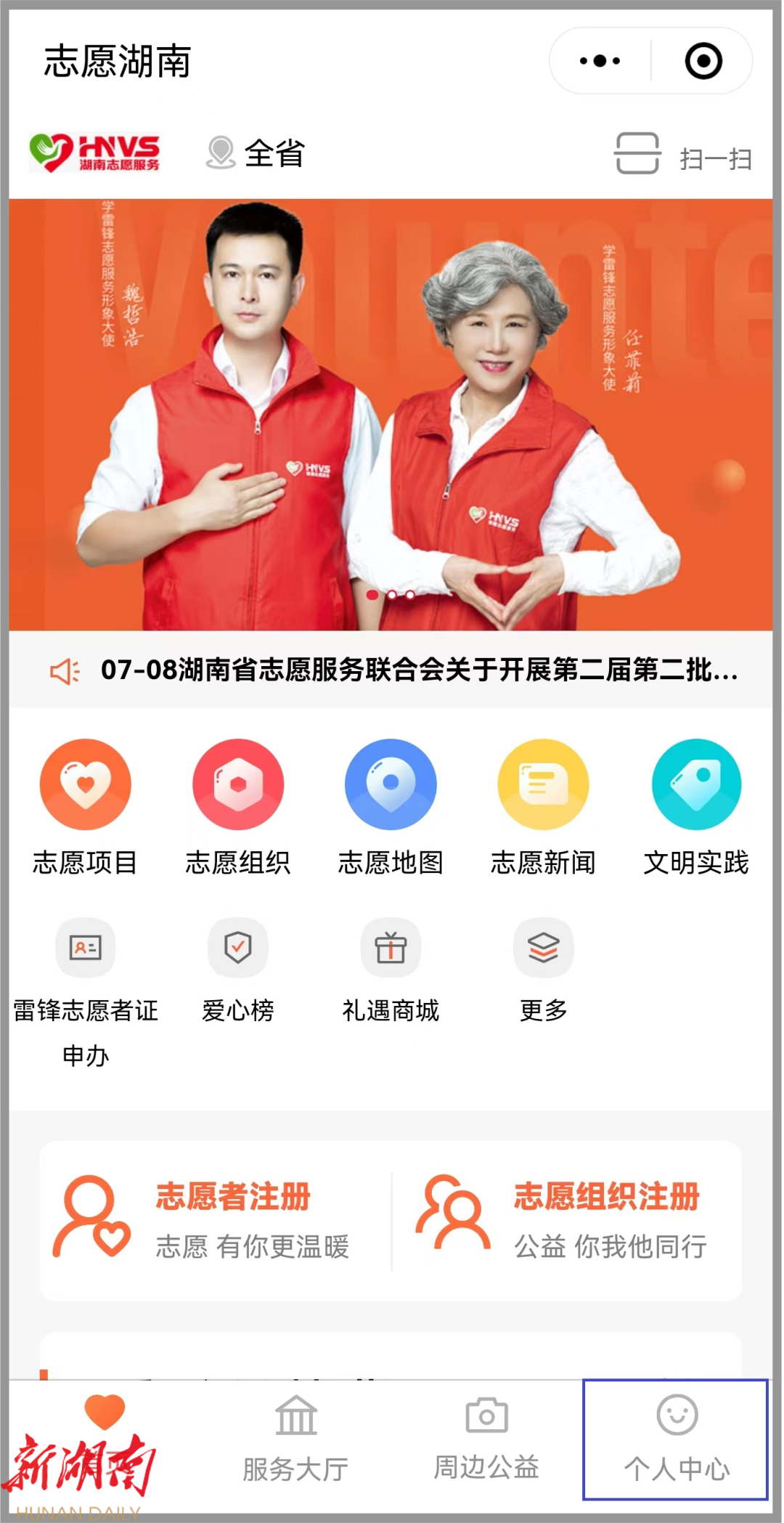Read the 07-08 announcement notice
Image resolution: width=784 pixels, height=1523 pixels.
[x=418, y=670]
